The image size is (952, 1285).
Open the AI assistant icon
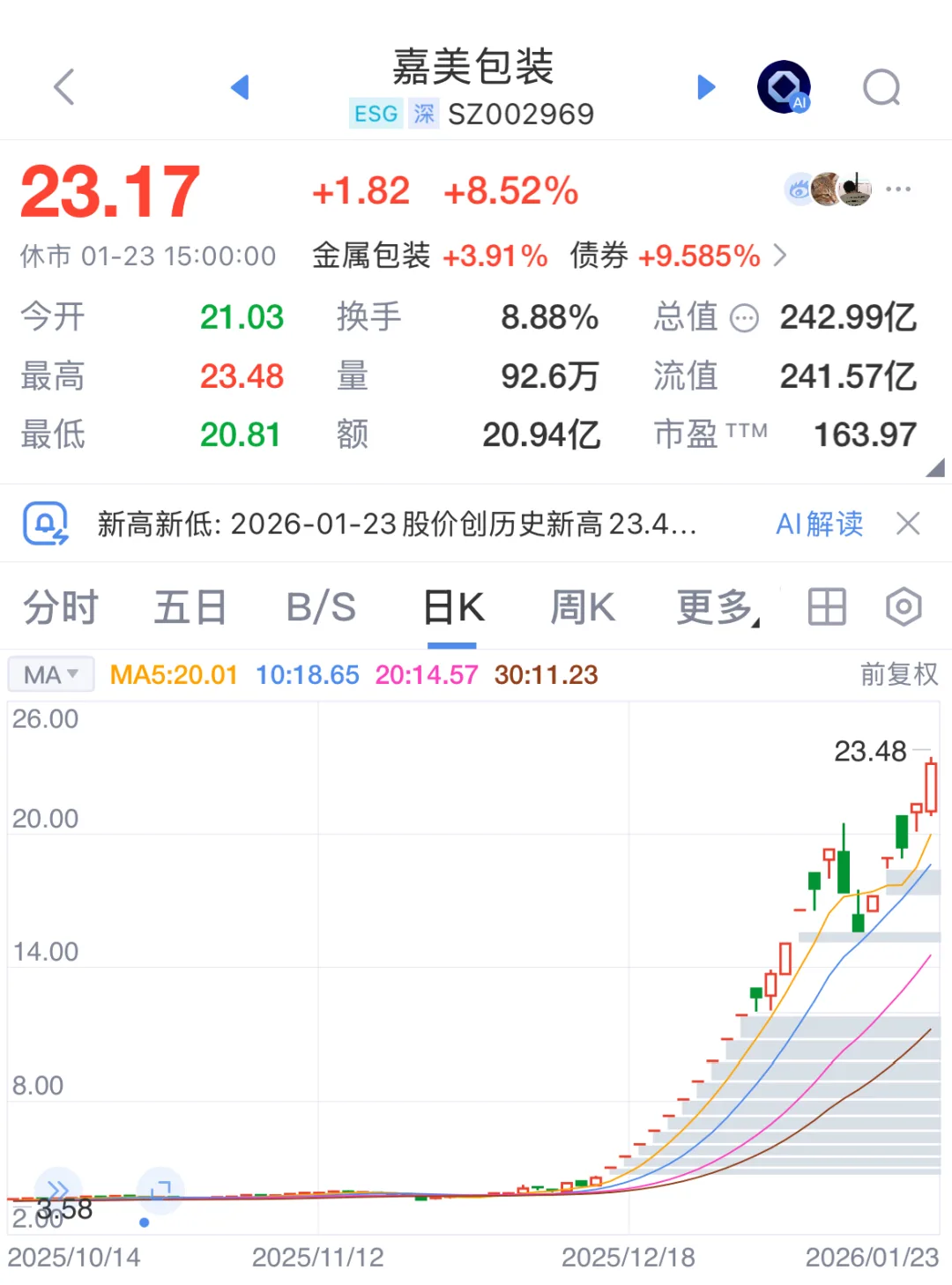[784, 87]
